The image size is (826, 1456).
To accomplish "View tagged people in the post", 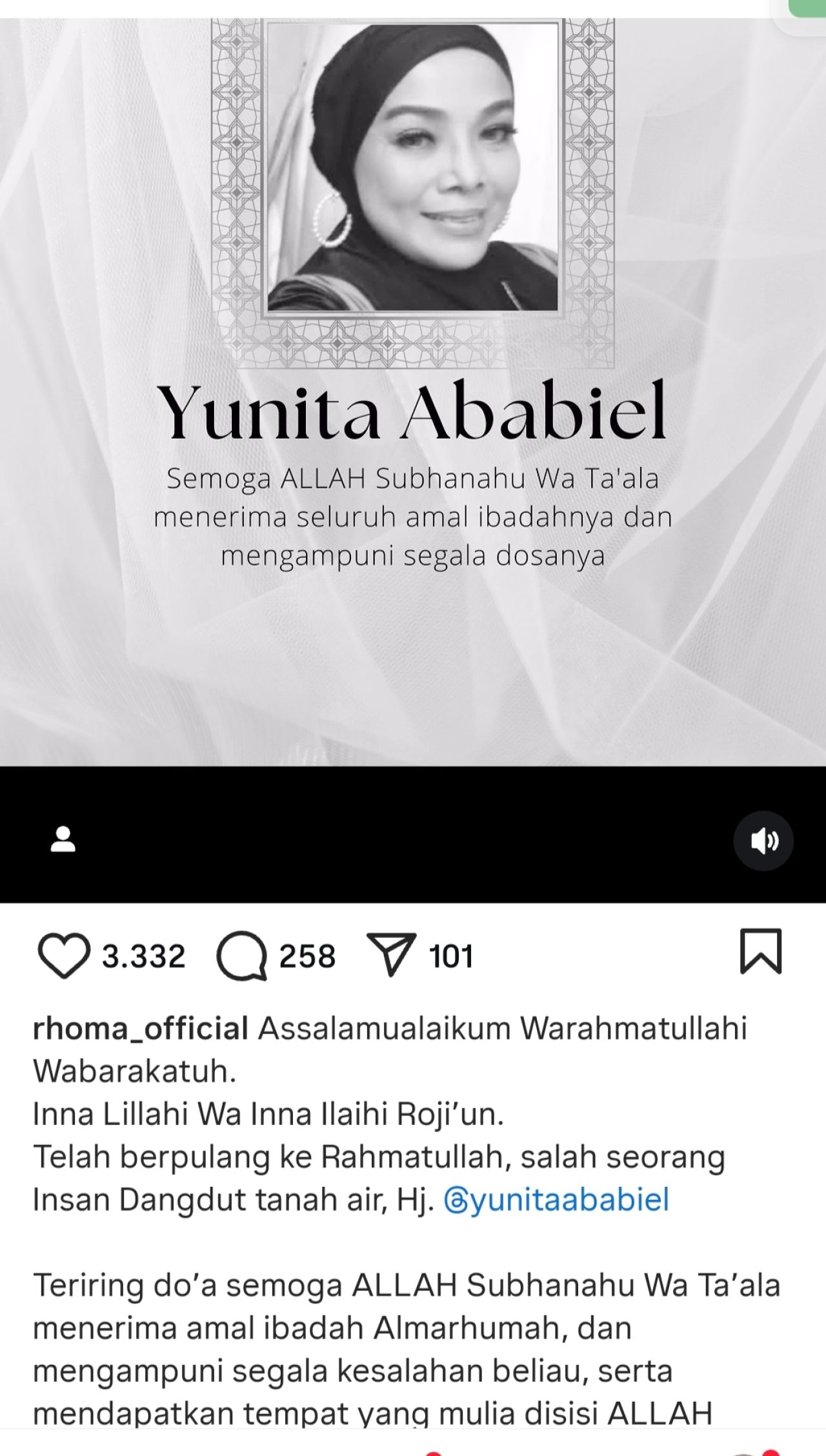I will [x=63, y=840].
